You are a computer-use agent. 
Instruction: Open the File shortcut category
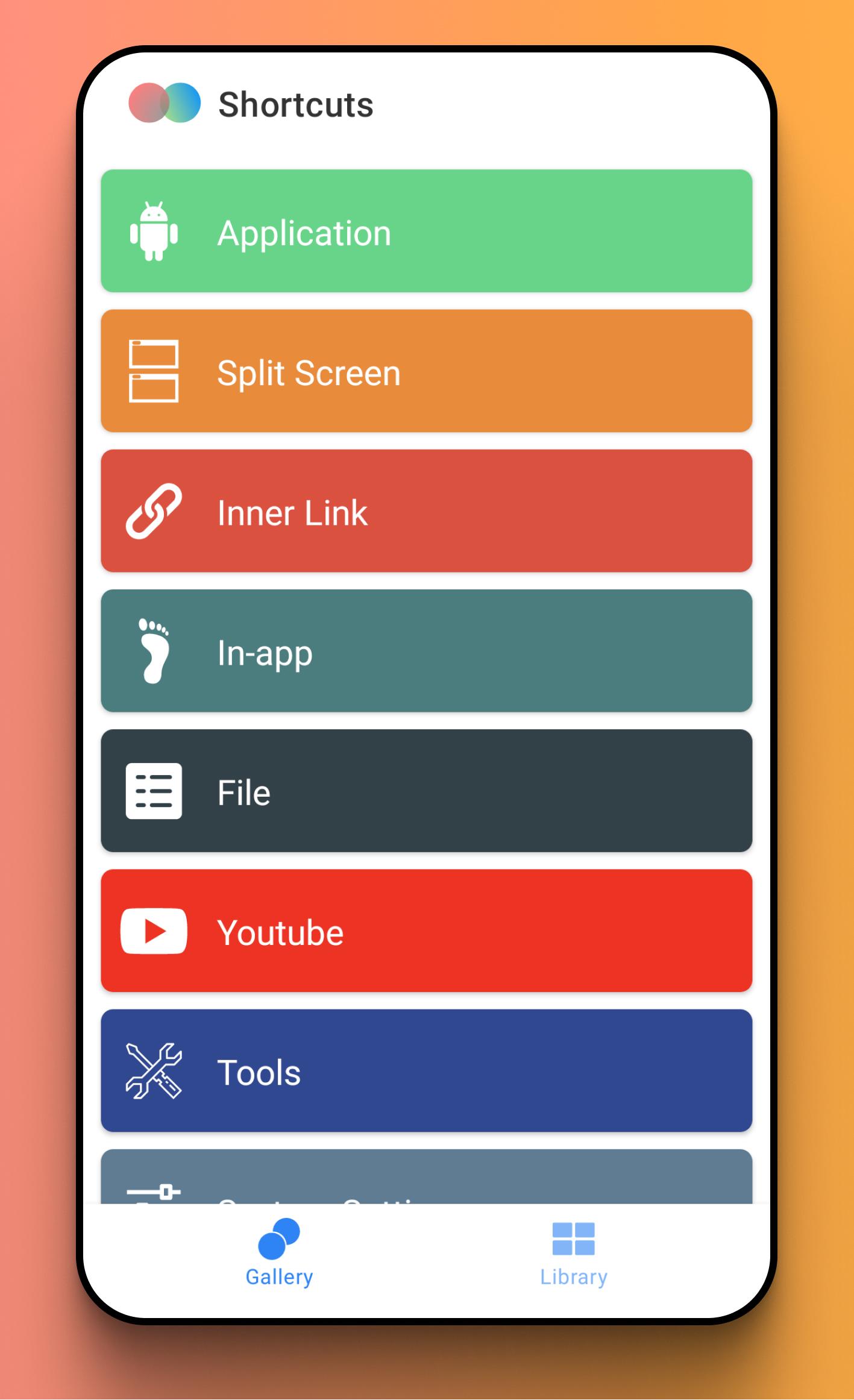point(426,791)
